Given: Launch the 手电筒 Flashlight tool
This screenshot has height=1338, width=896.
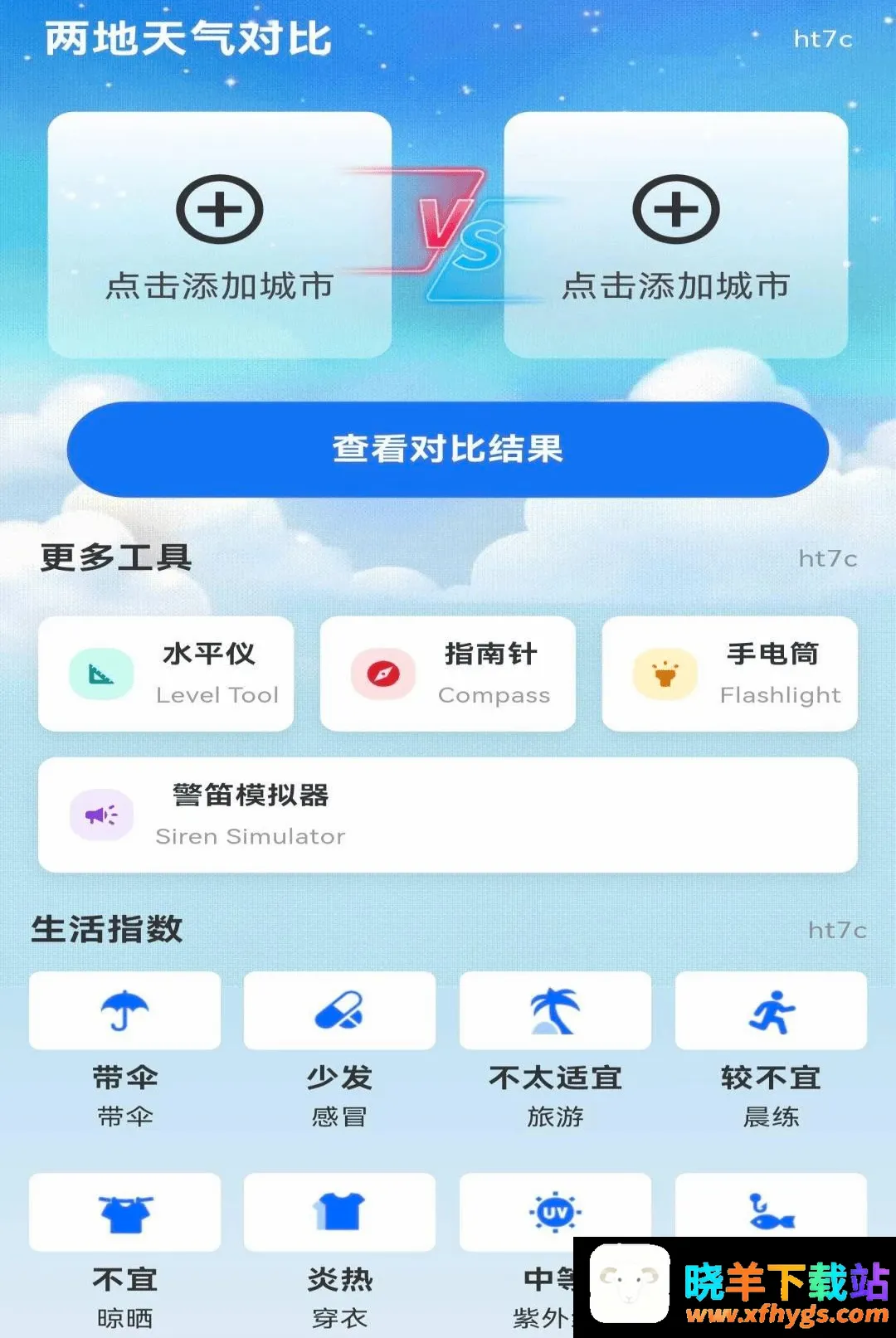Looking at the screenshot, I should (x=730, y=674).
